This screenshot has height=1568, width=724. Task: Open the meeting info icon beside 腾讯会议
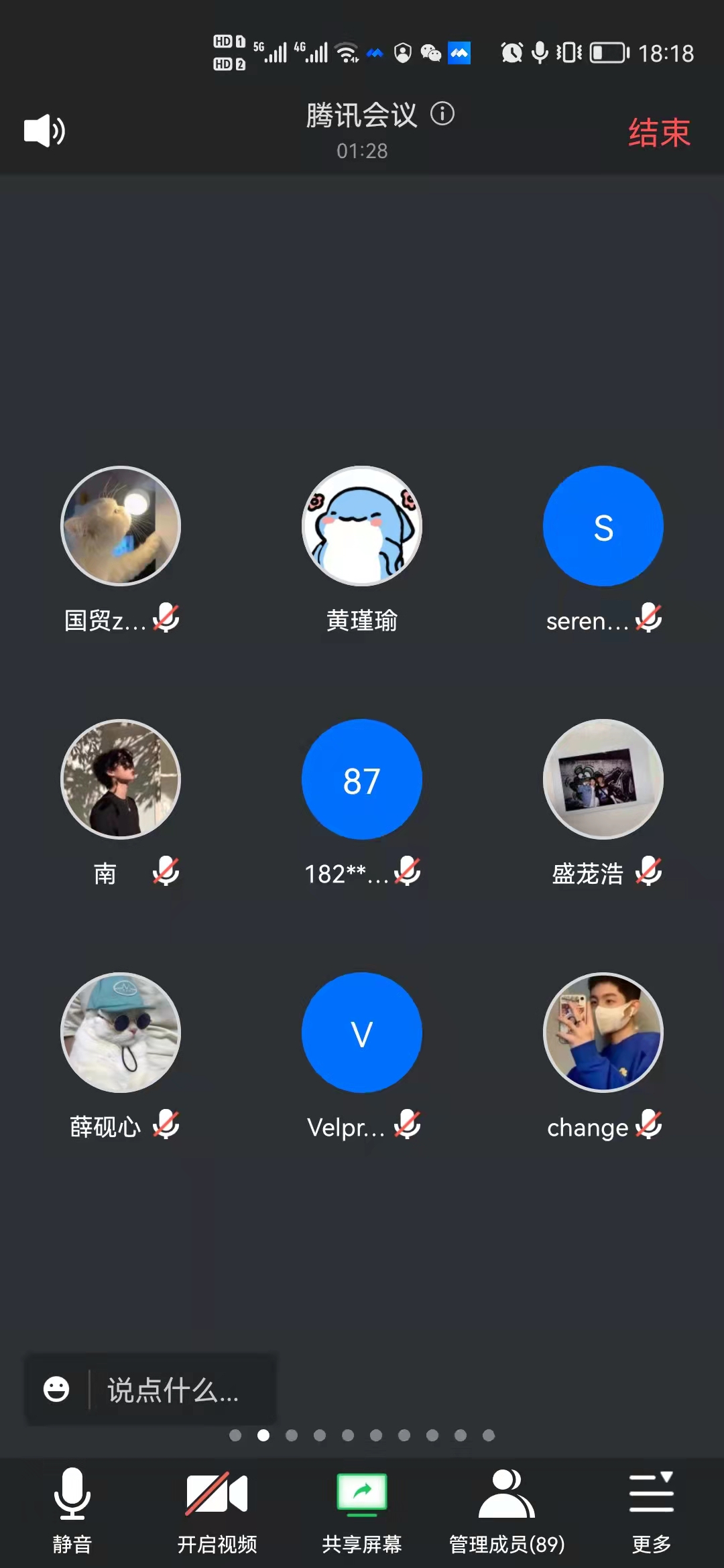tap(442, 114)
